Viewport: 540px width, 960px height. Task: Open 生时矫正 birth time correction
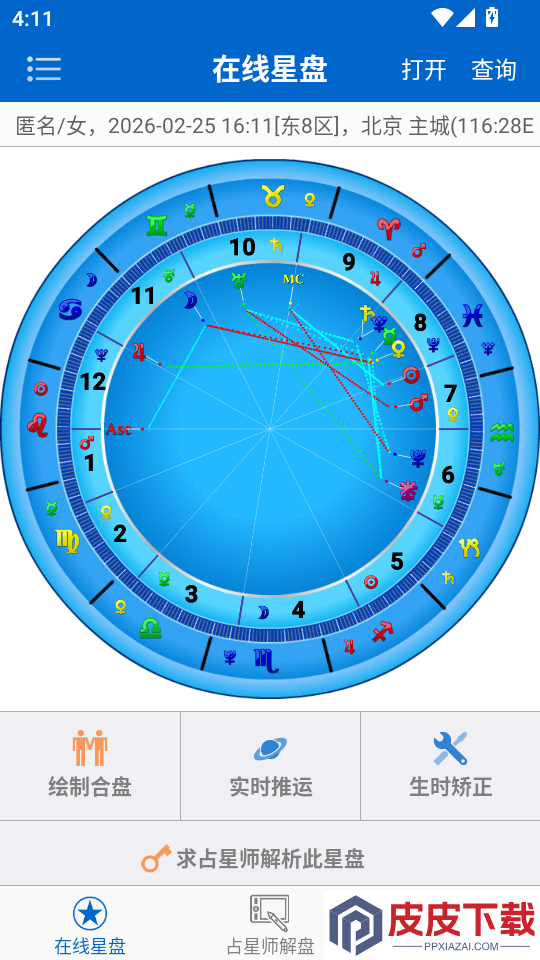tap(451, 765)
